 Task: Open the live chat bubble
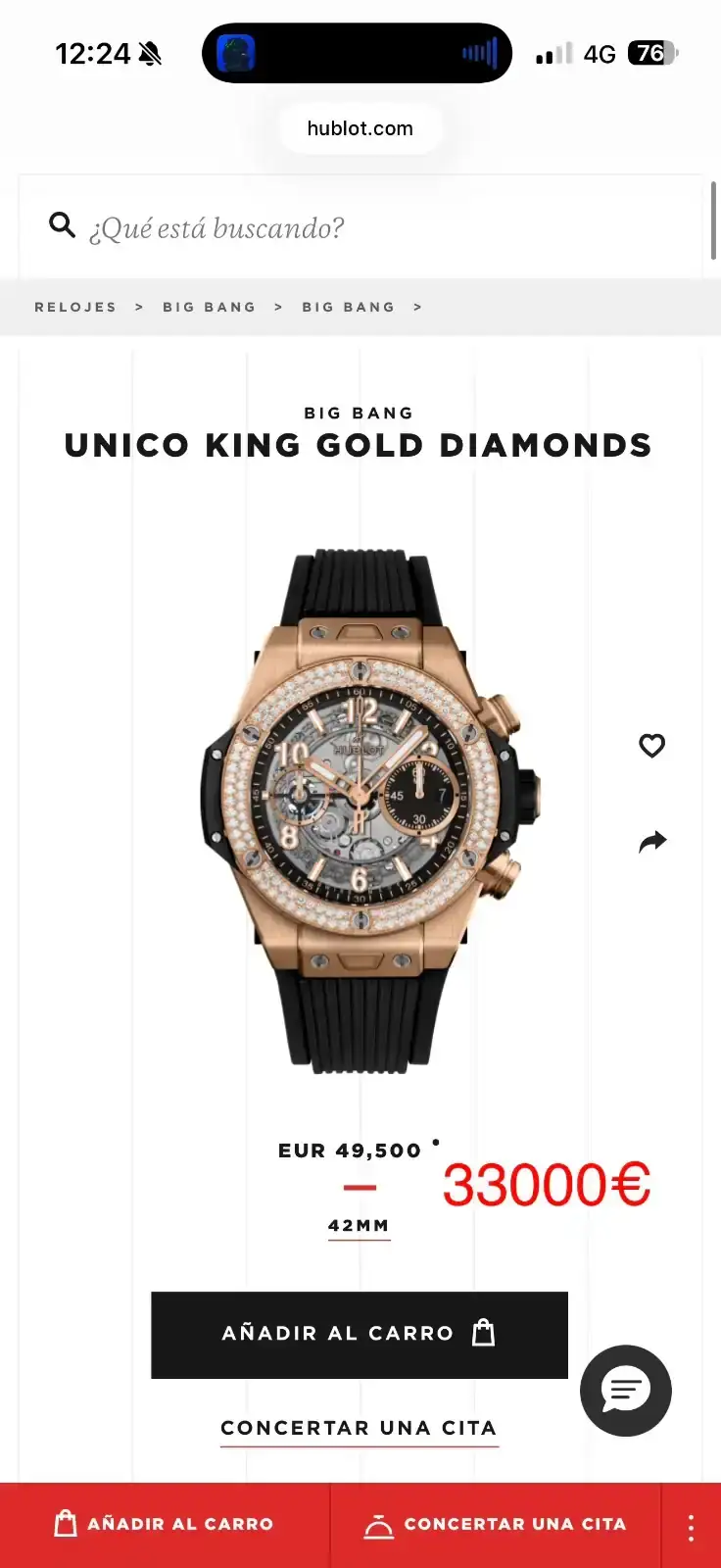(x=626, y=1391)
